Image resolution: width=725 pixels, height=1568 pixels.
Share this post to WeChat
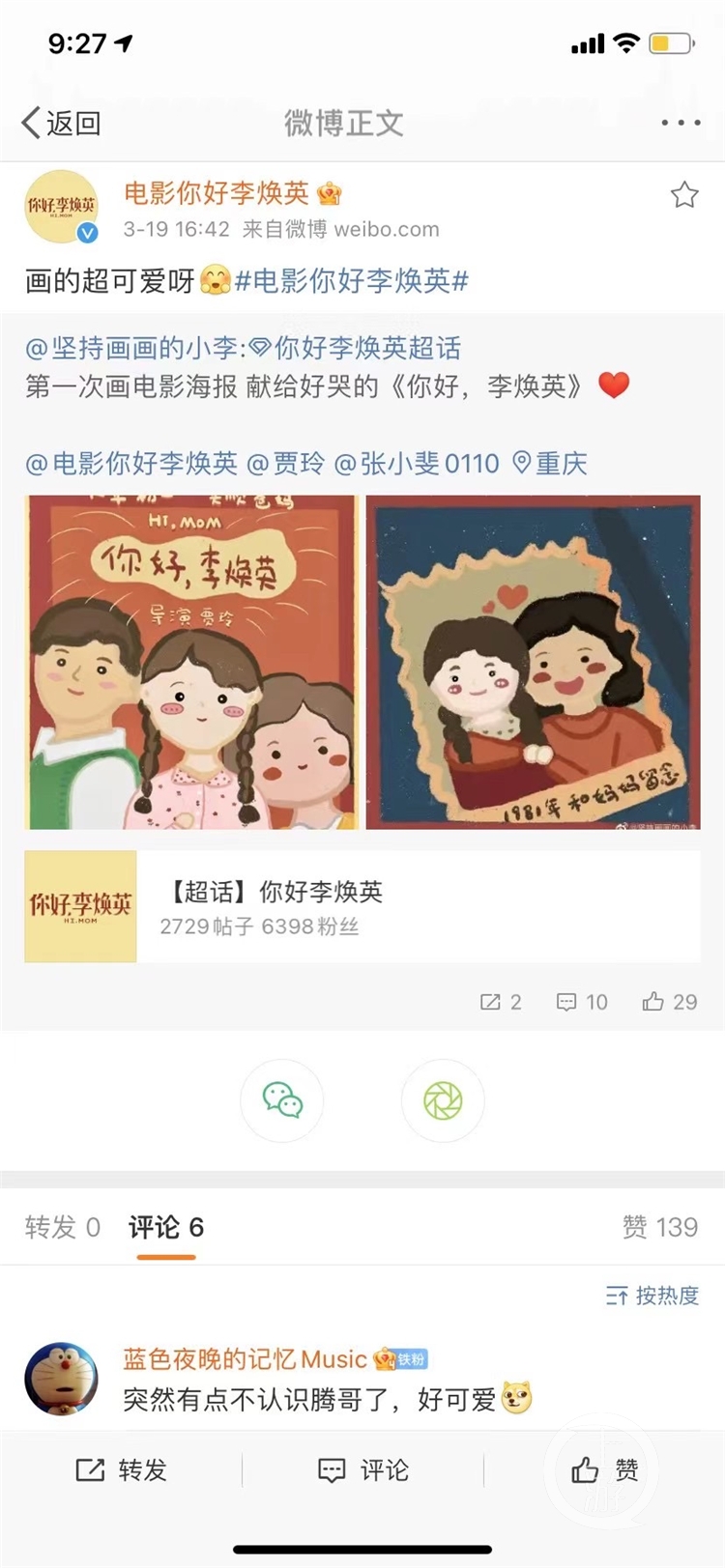282,1100
